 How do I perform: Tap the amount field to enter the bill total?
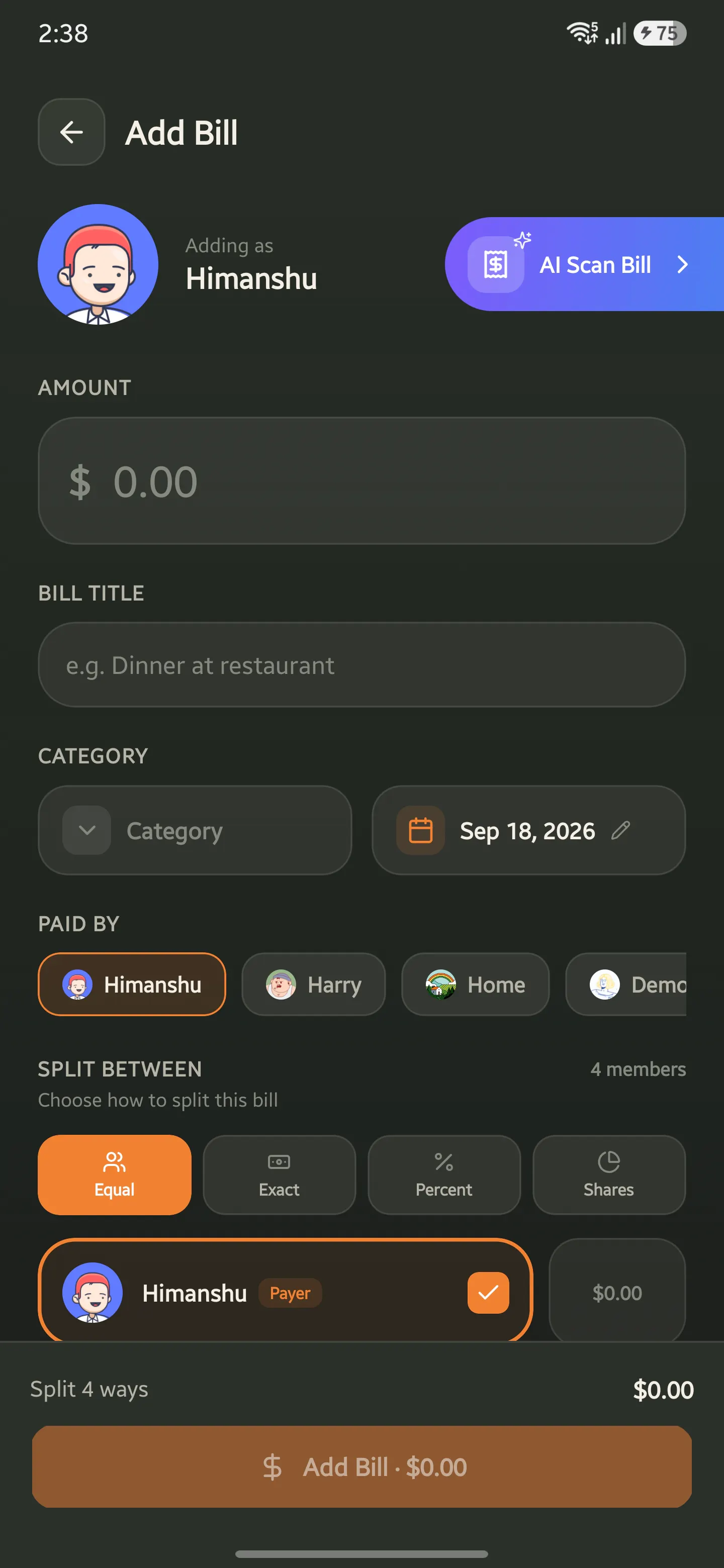coord(361,481)
